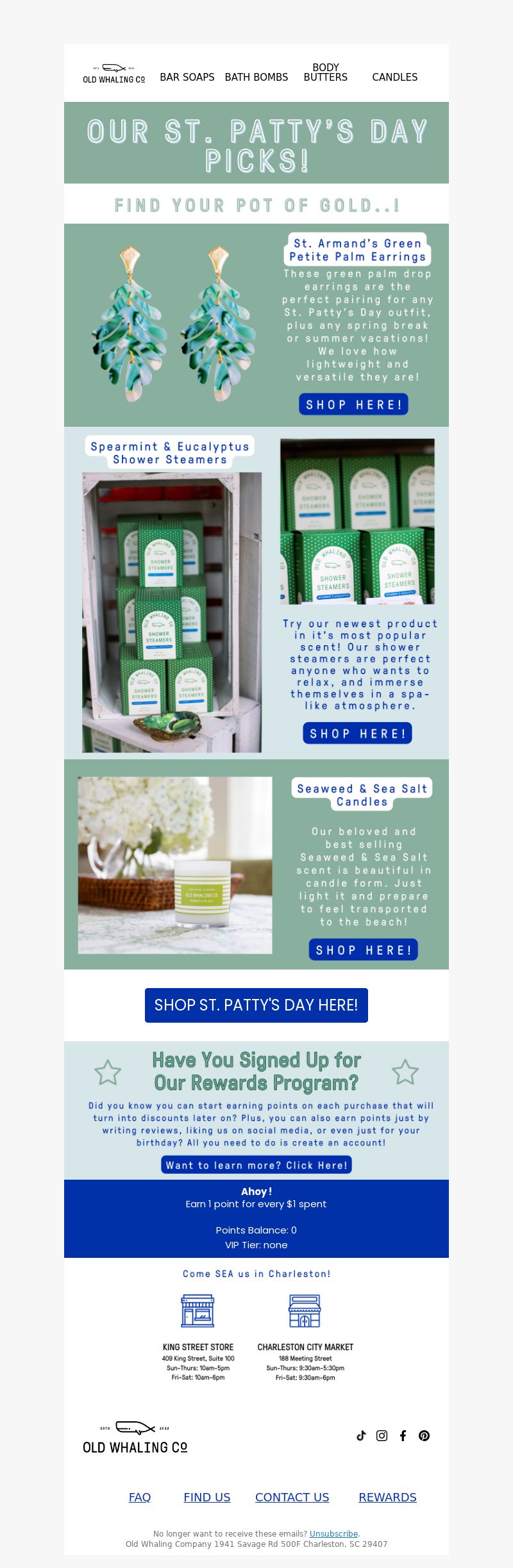Shop the Petite Palm Earrings

click(353, 404)
